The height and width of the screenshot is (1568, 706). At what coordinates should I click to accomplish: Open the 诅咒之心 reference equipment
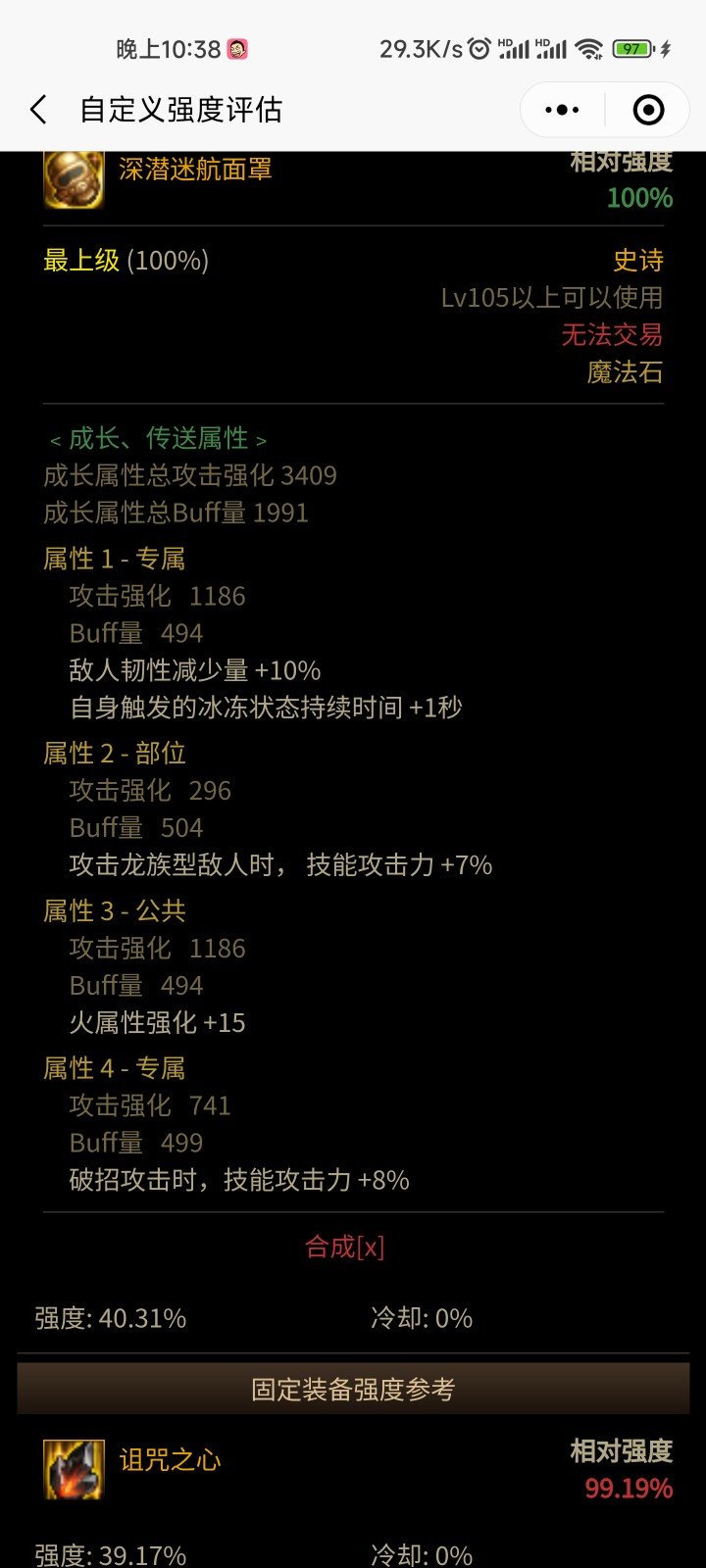(x=170, y=1460)
